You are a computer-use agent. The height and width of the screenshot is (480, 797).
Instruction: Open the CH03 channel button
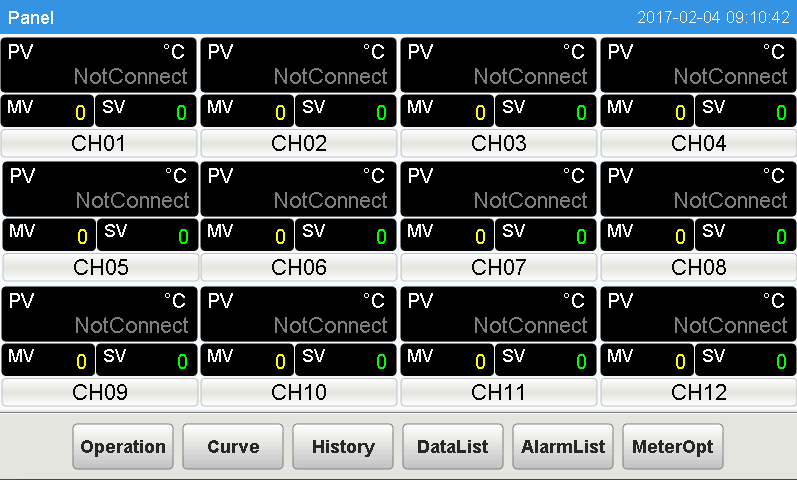(x=499, y=143)
